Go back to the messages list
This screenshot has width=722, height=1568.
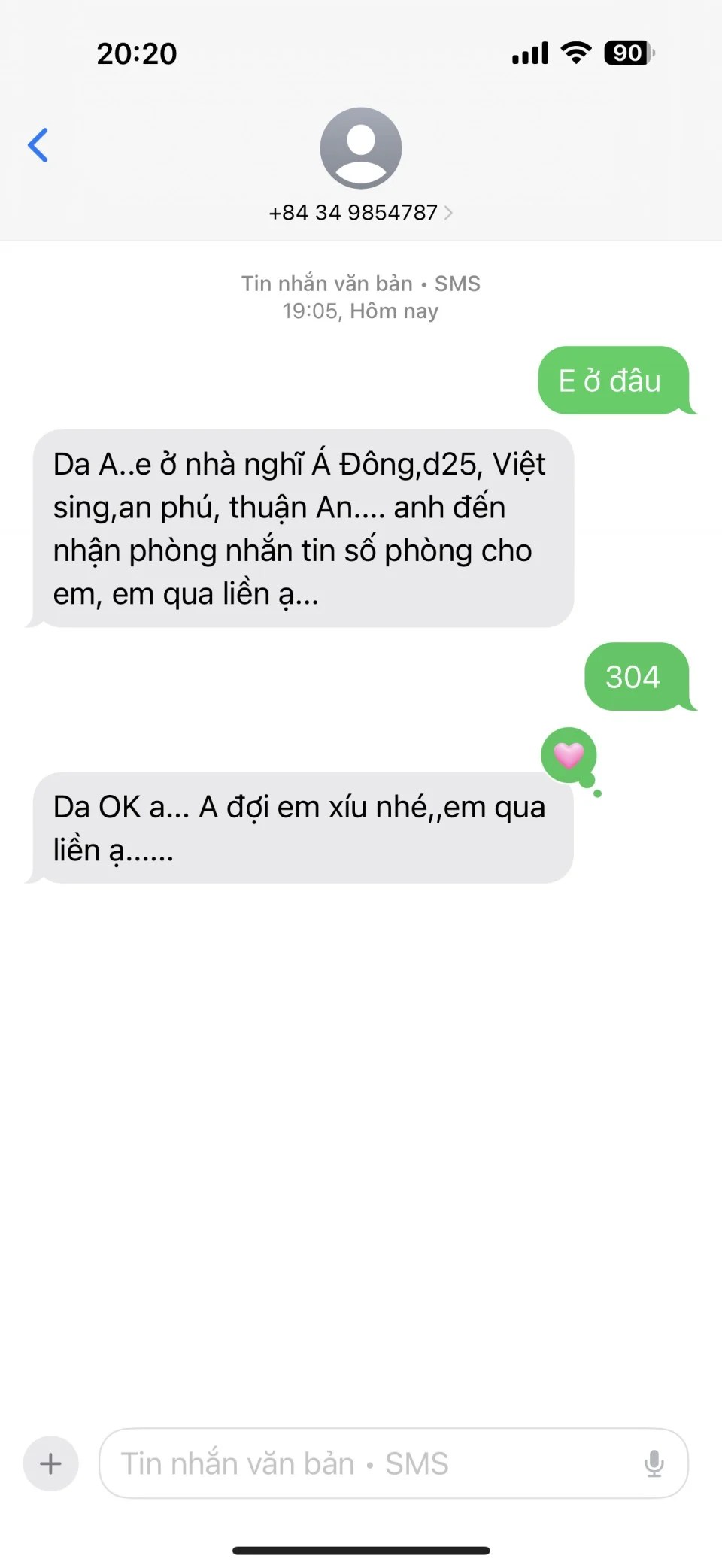(x=38, y=145)
